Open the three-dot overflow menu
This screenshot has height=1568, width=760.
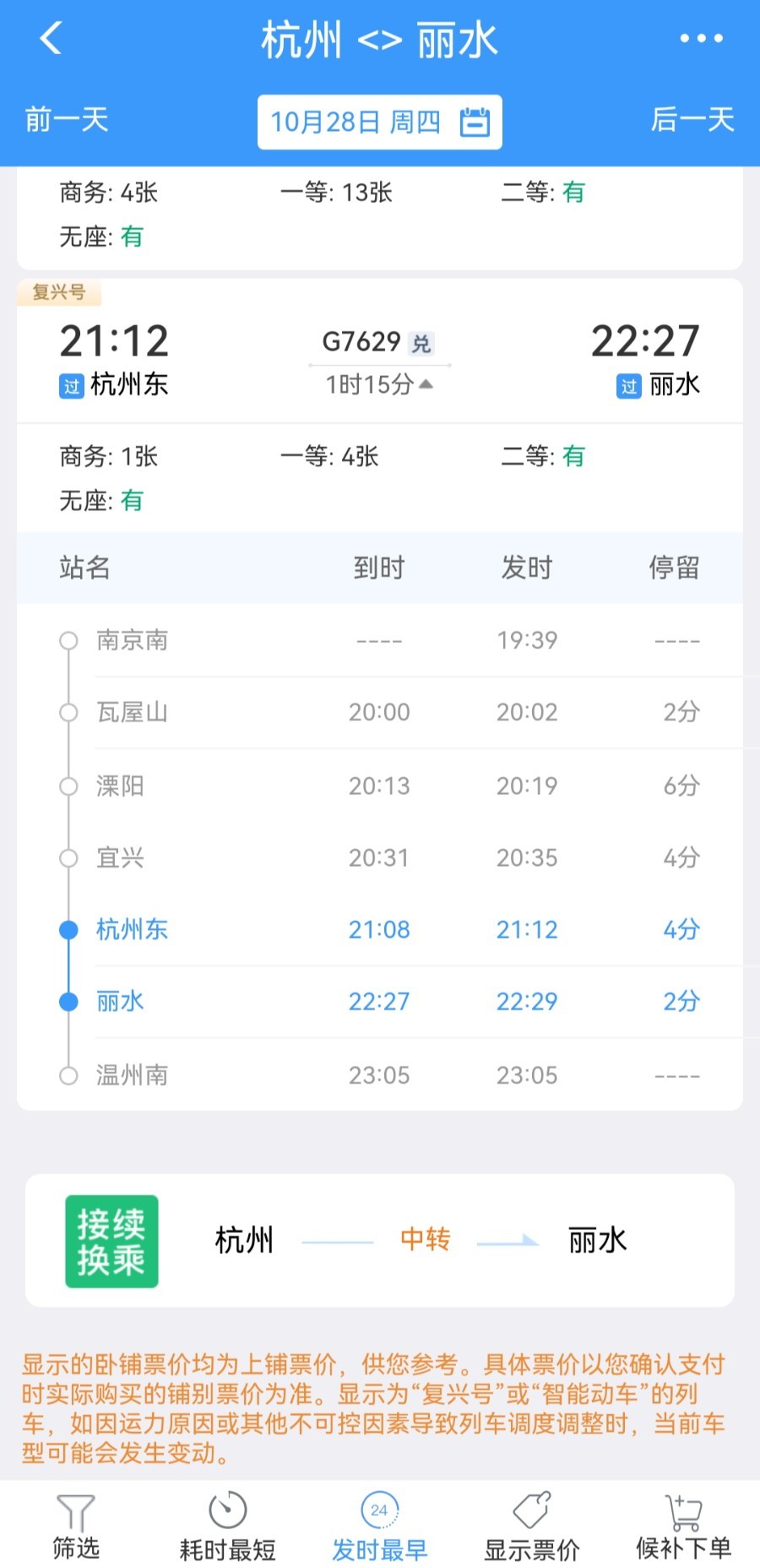pyautogui.click(x=701, y=39)
